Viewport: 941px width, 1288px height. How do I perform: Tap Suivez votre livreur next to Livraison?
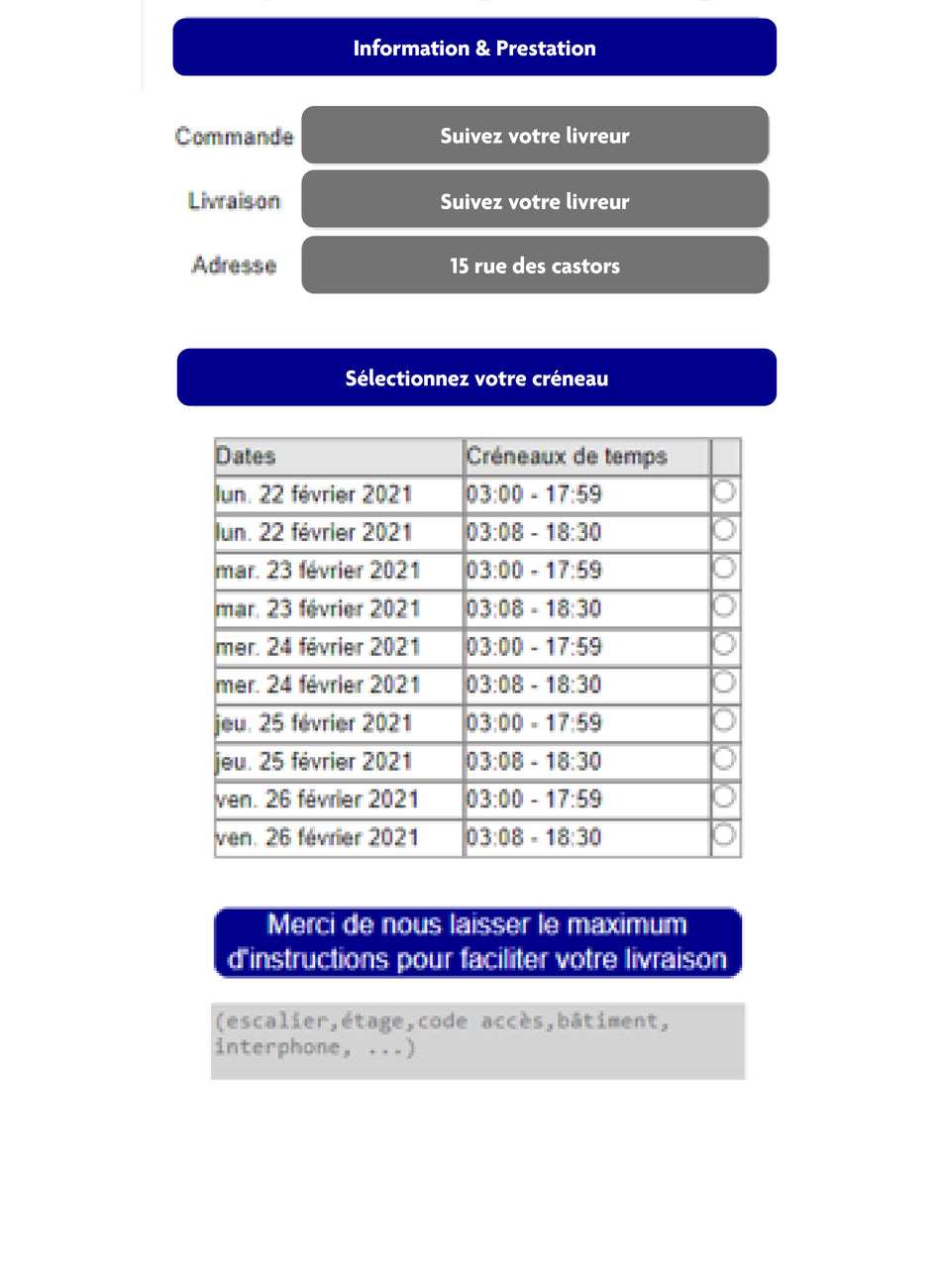(535, 200)
